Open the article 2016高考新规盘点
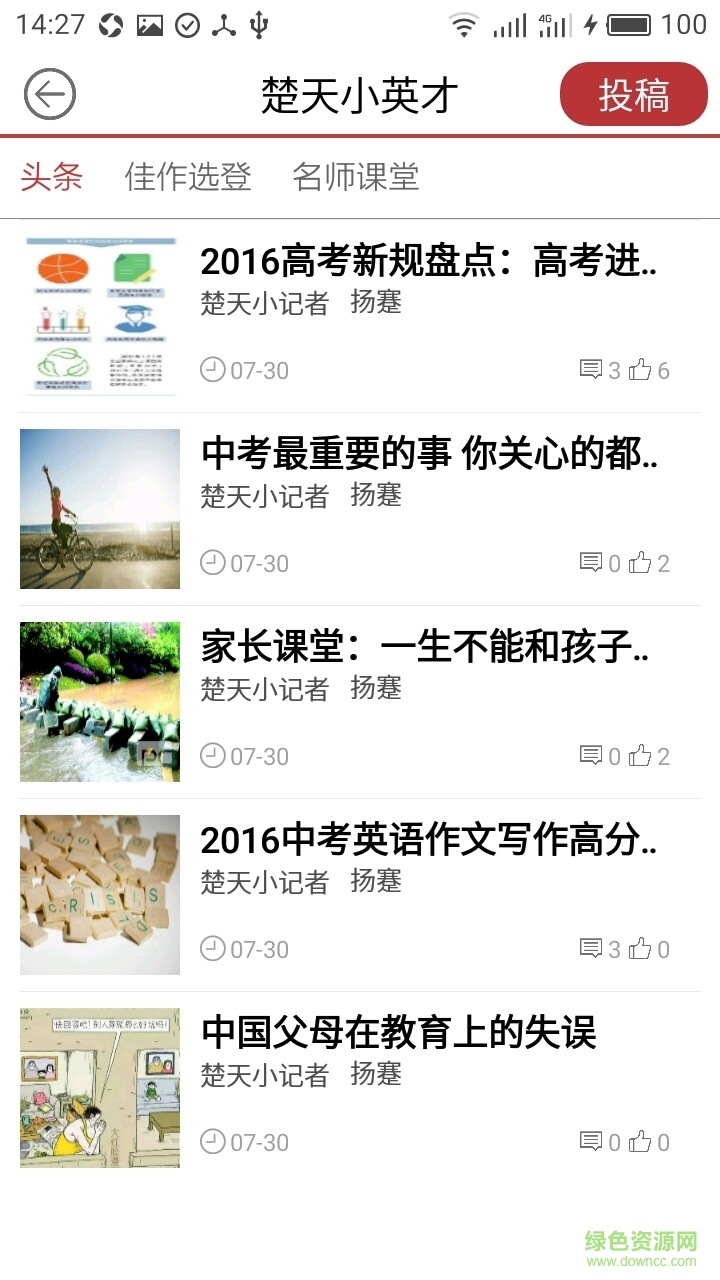This screenshot has width=720, height=1280. tap(429, 262)
